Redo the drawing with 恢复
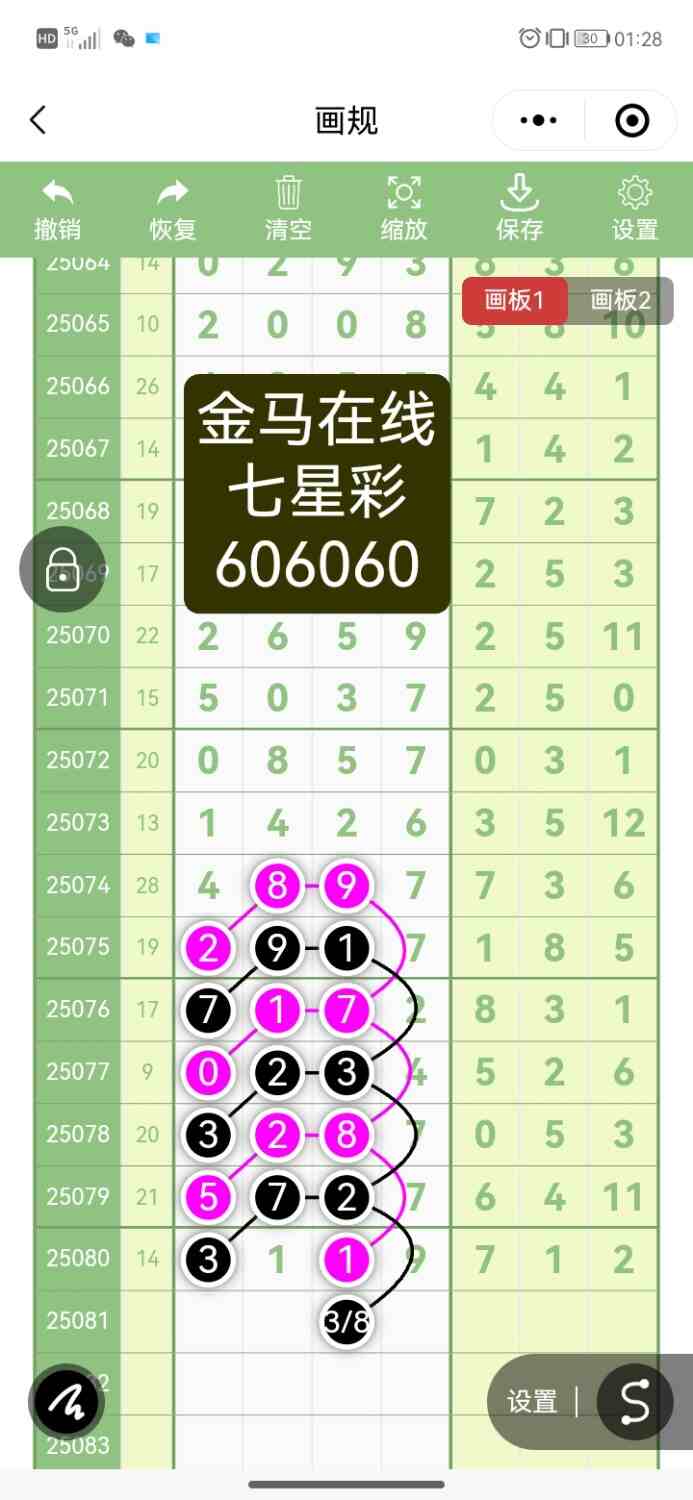Image resolution: width=693 pixels, height=1500 pixels. point(173,208)
